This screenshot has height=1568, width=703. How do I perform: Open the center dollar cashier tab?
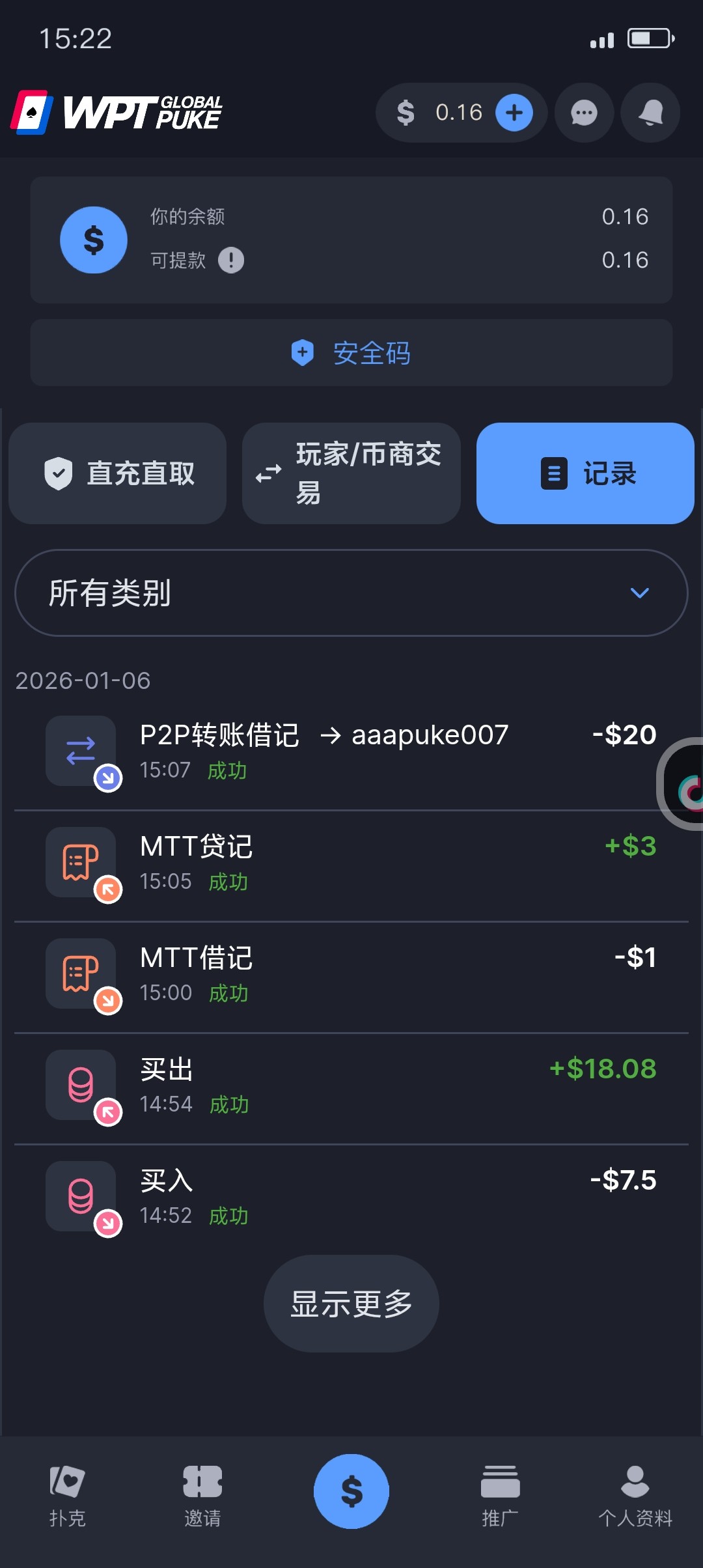[351, 1491]
